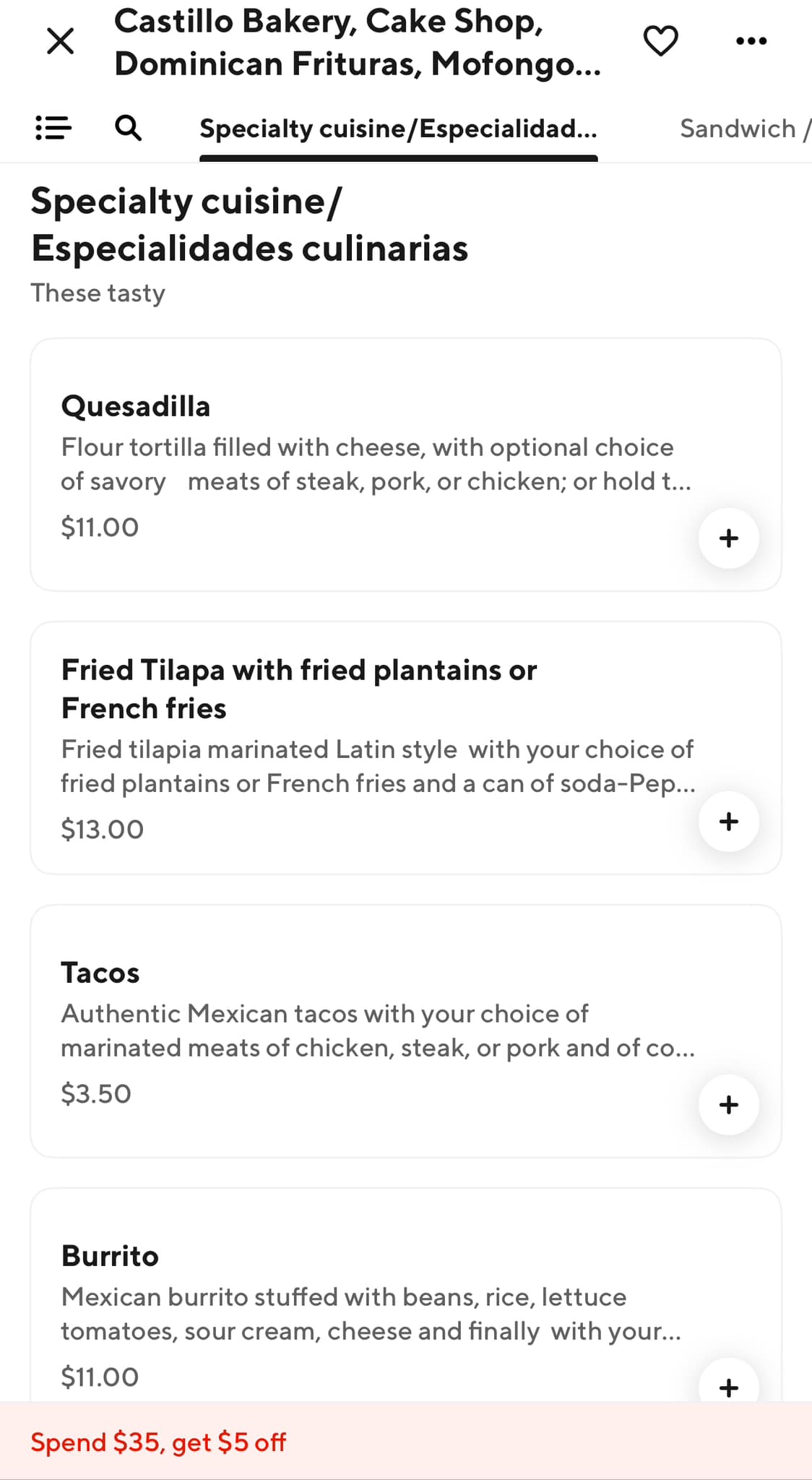Add Quesadilla to the cart

tap(728, 538)
